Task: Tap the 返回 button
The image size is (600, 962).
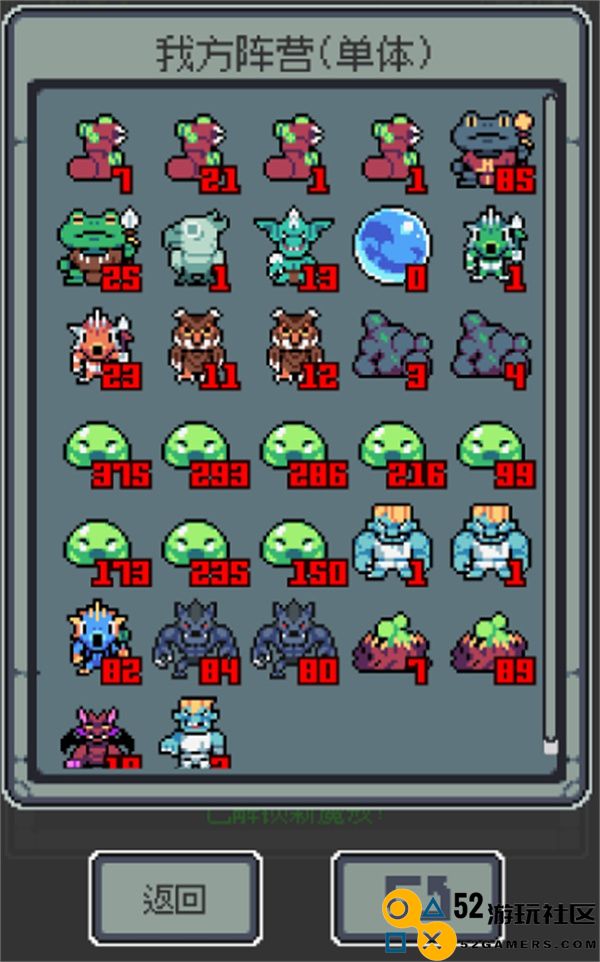Action: [x=175, y=898]
